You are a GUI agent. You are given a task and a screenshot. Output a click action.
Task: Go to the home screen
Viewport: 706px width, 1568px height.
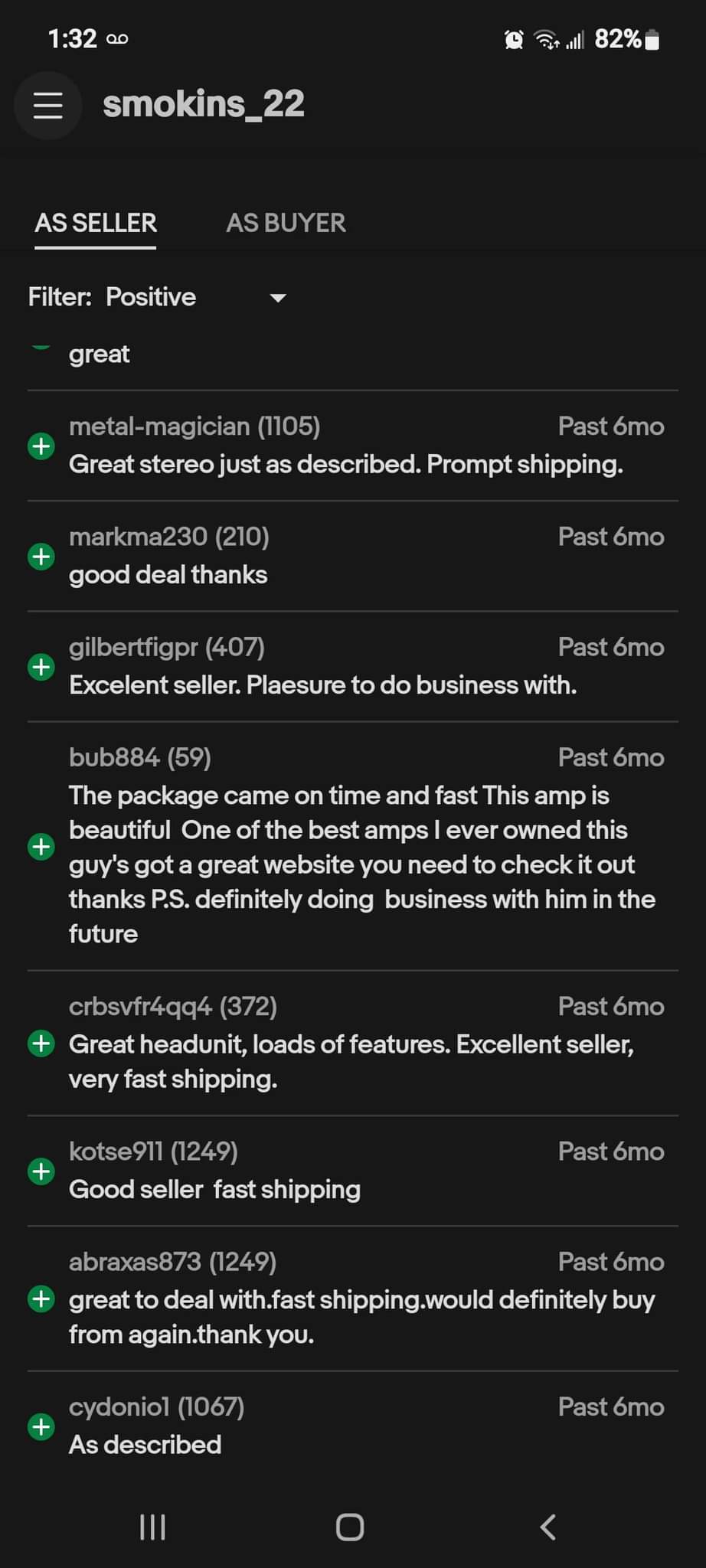350,1527
